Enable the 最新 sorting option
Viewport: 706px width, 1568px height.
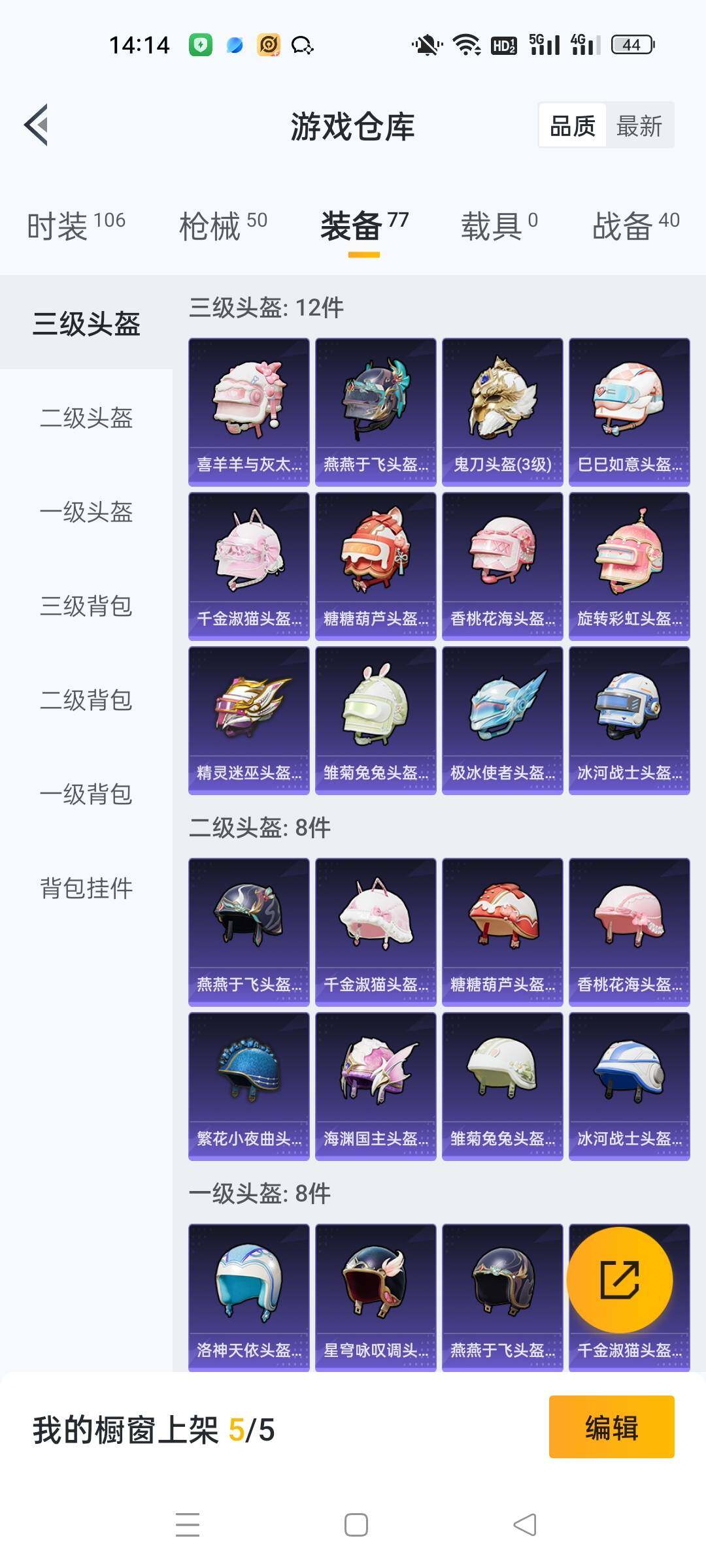tap(639, 125)
